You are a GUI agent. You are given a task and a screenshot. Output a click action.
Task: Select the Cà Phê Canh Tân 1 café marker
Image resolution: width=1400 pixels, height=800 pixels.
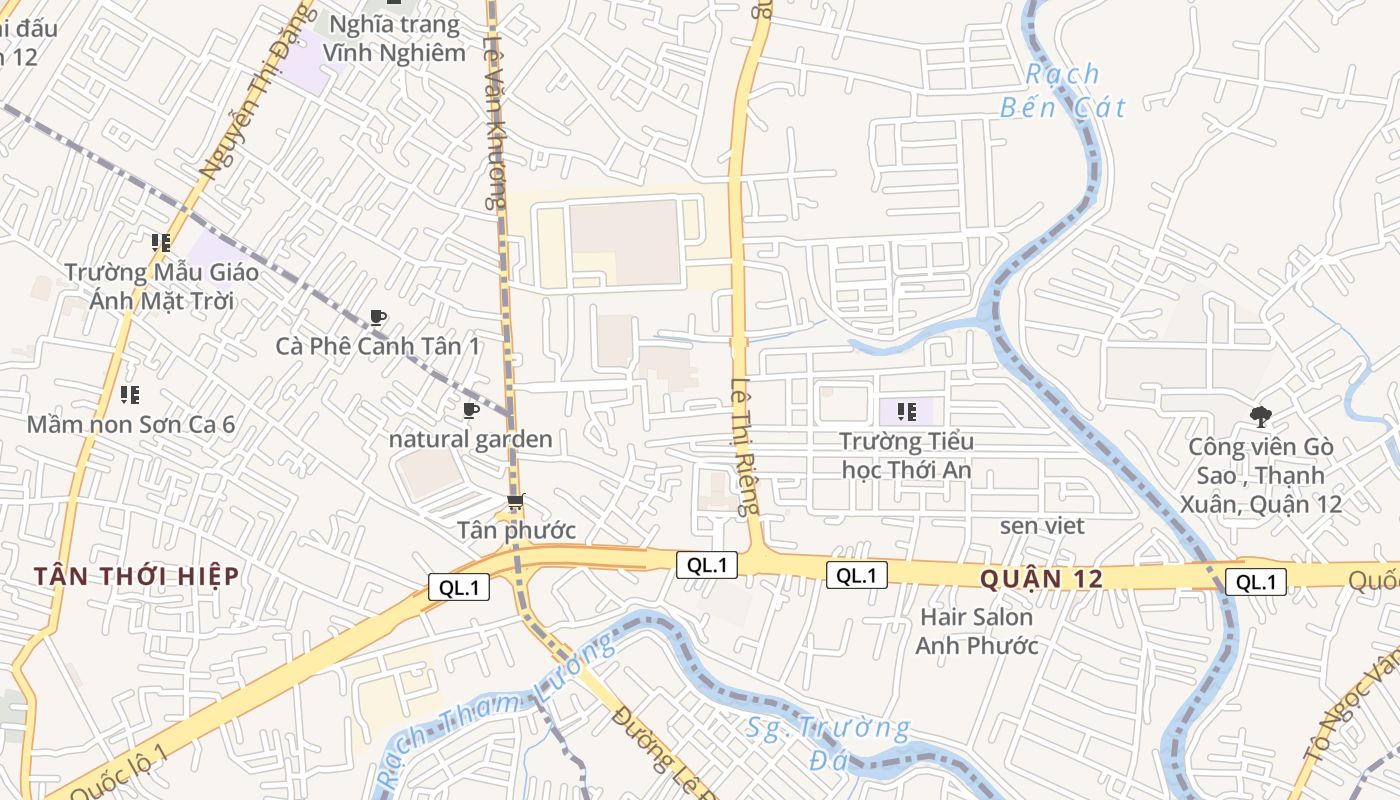377,318
